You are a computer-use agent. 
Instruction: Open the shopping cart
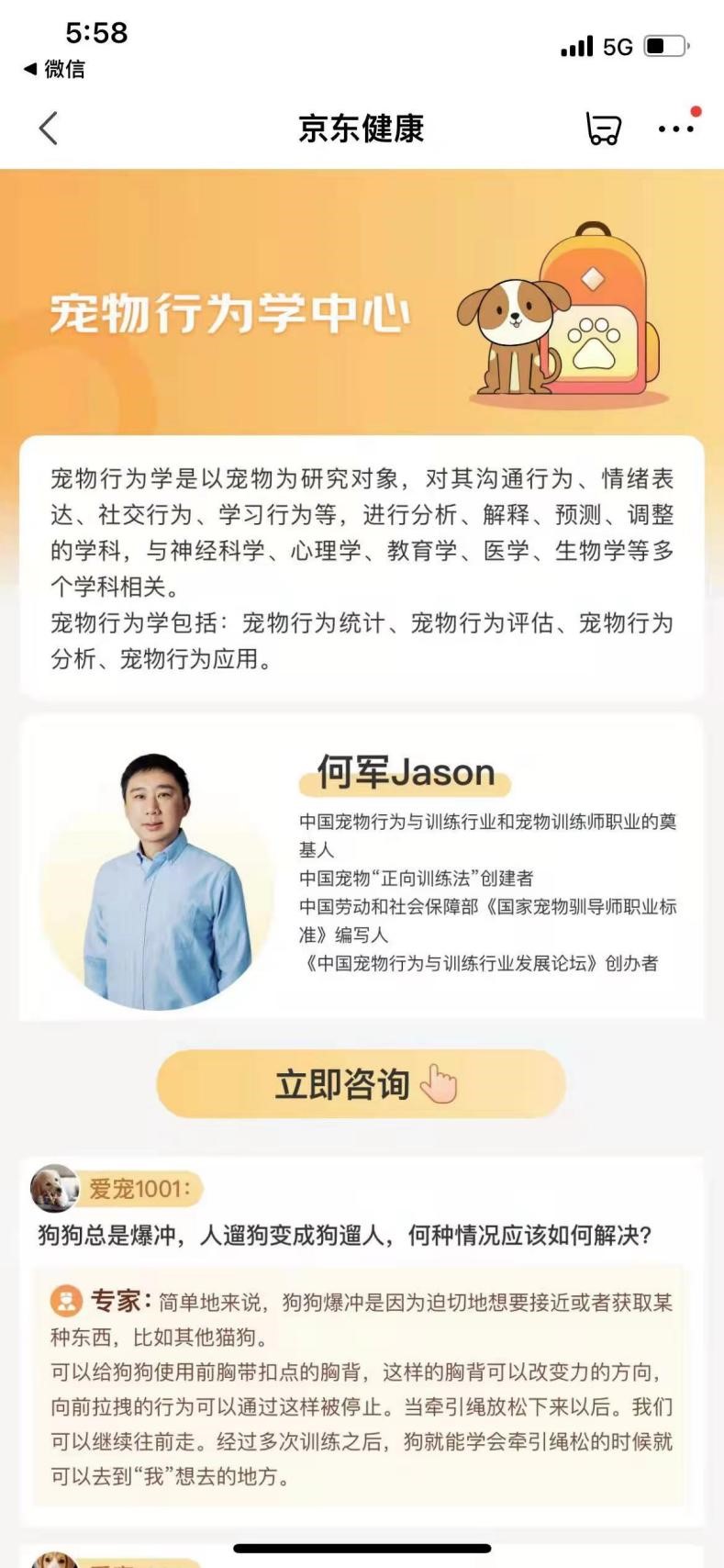[603, 129]
